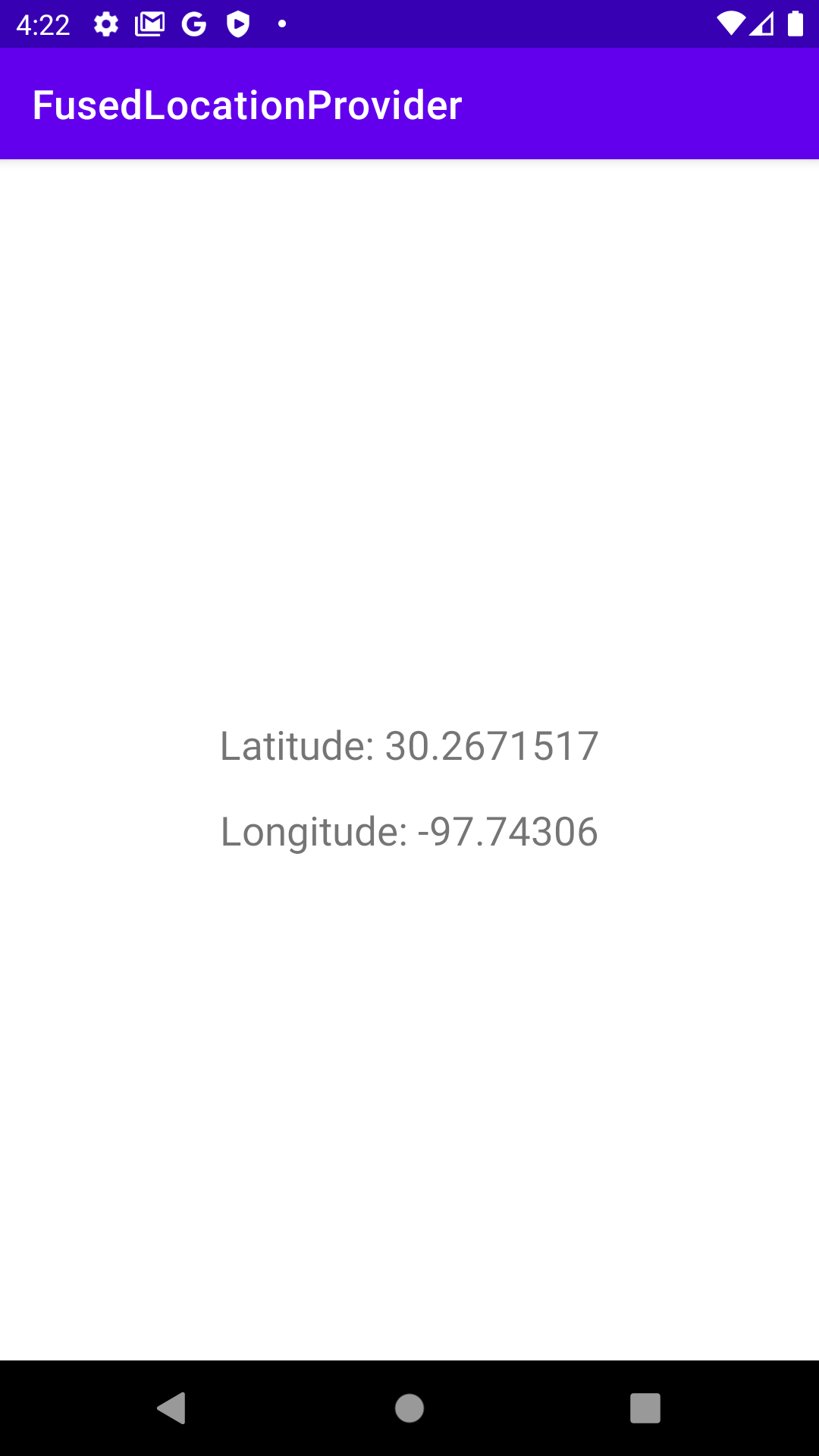This screenshot has width=819, height=1456.
Task: Tap the Wi-Fi signal icon
Action: 730,25
